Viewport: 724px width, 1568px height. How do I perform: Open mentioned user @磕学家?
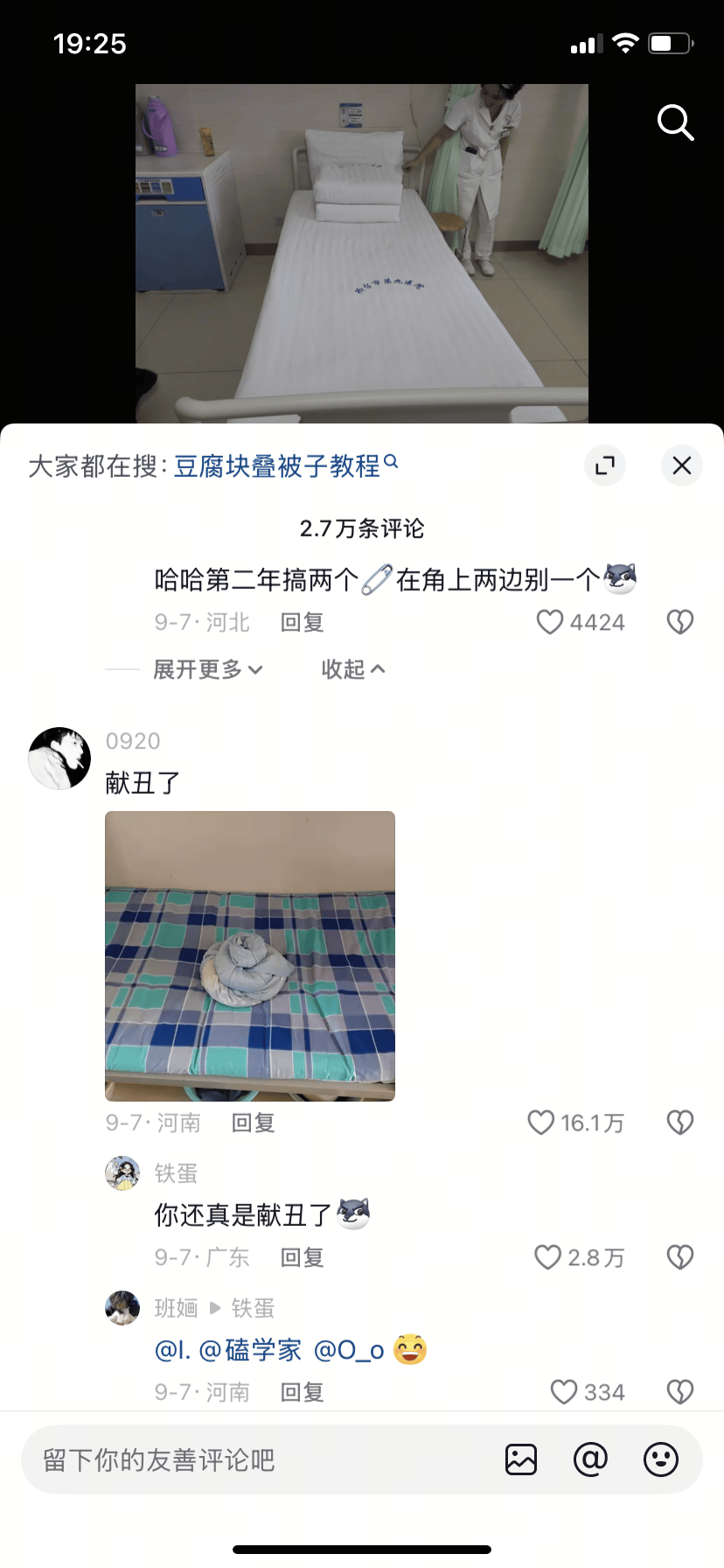pos(251,1350)
